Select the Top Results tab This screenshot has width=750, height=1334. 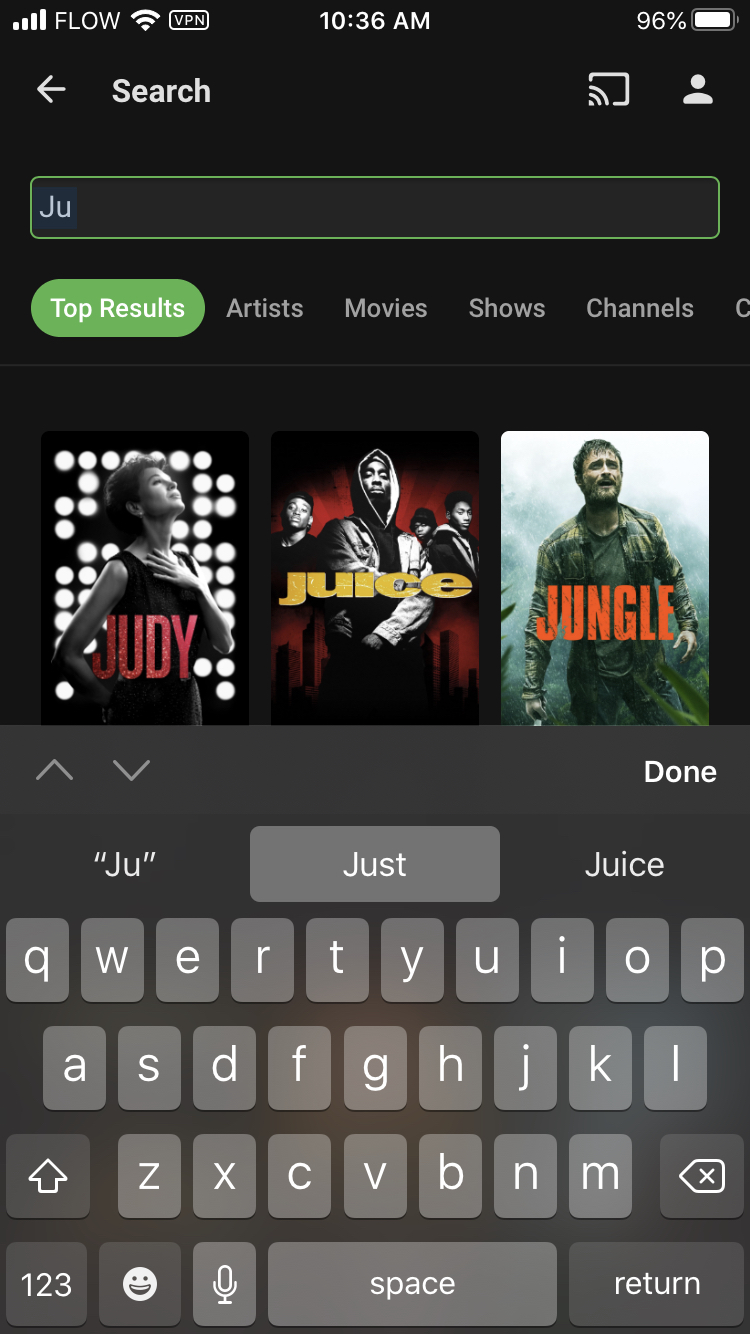coord(118,308)
